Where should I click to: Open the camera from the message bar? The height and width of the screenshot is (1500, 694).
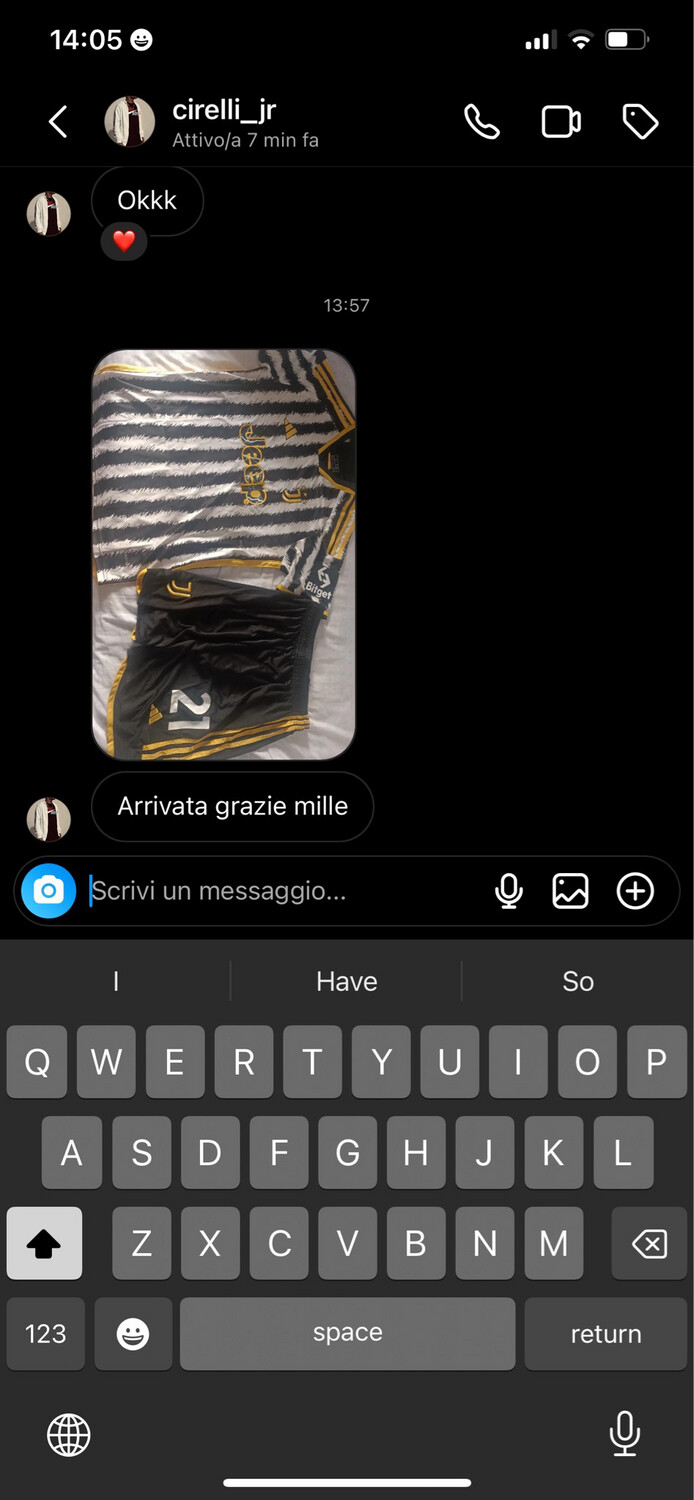click(x=48, y=890)
